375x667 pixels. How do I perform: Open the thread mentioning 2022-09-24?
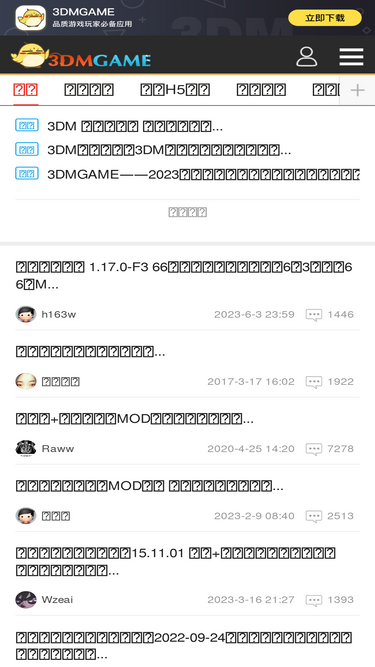pyautogui.click(x=184, y=646)
